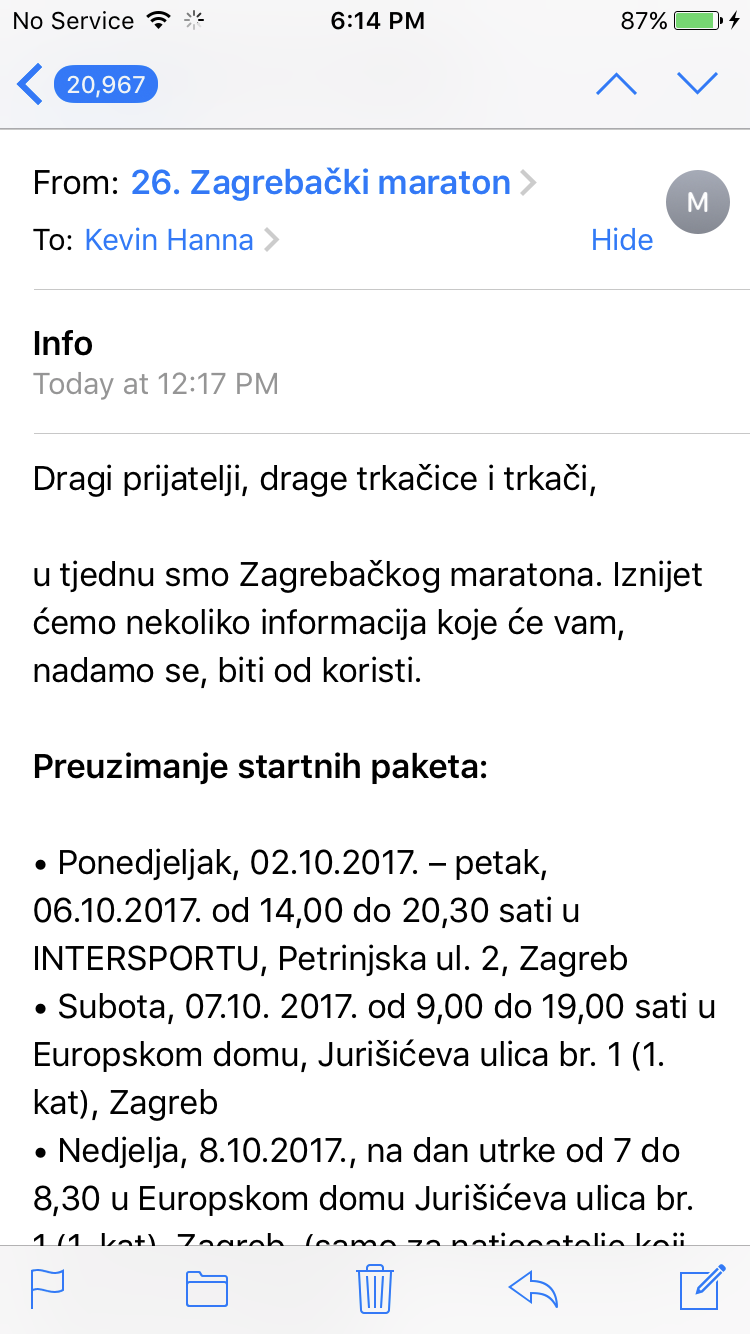Jump to the previous message with up arrow
This screenshot has height=1334, width=750.
pos(616,84)
